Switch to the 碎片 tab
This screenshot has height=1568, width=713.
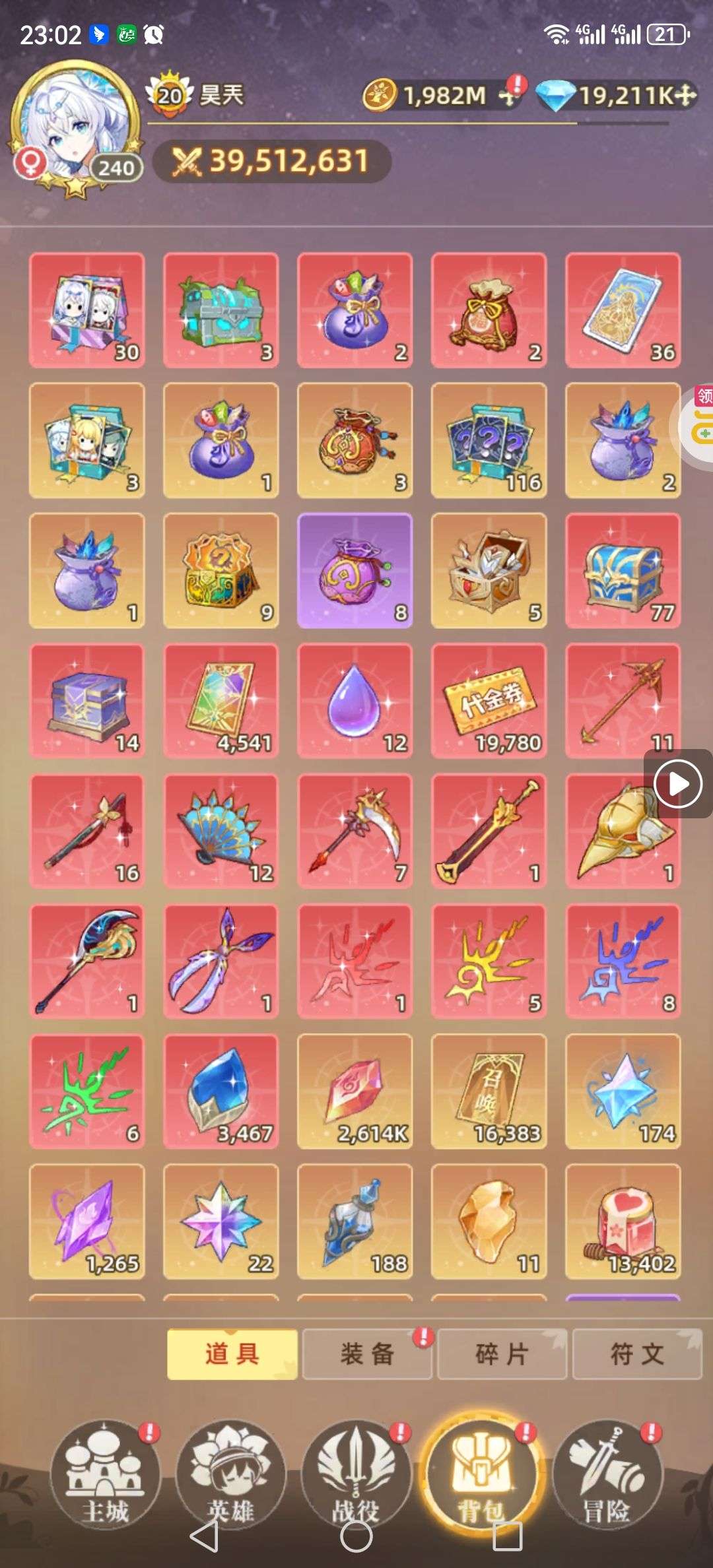tap(502, 1355)
